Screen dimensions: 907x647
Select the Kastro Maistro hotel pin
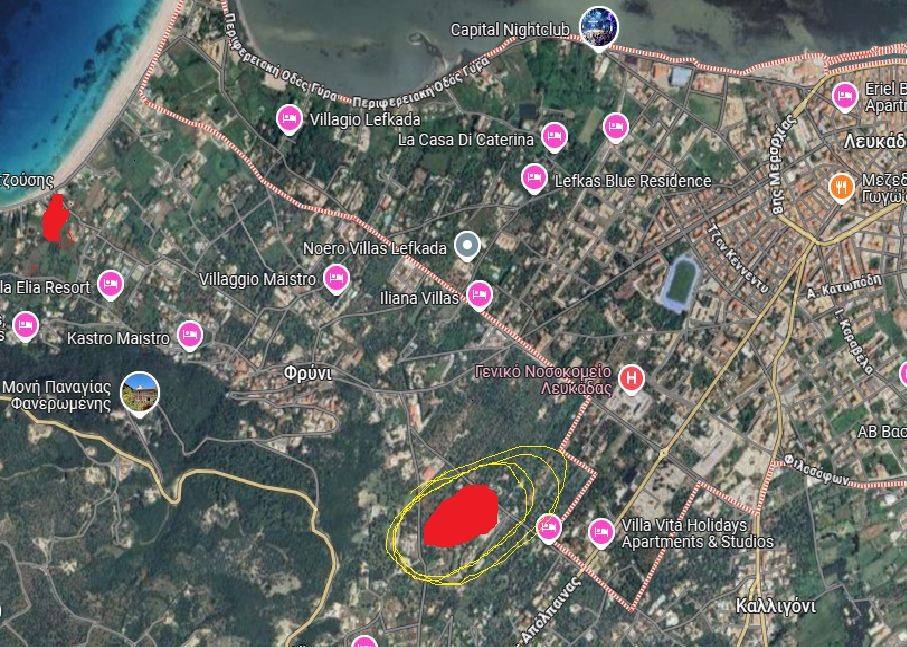pos(189,335)
